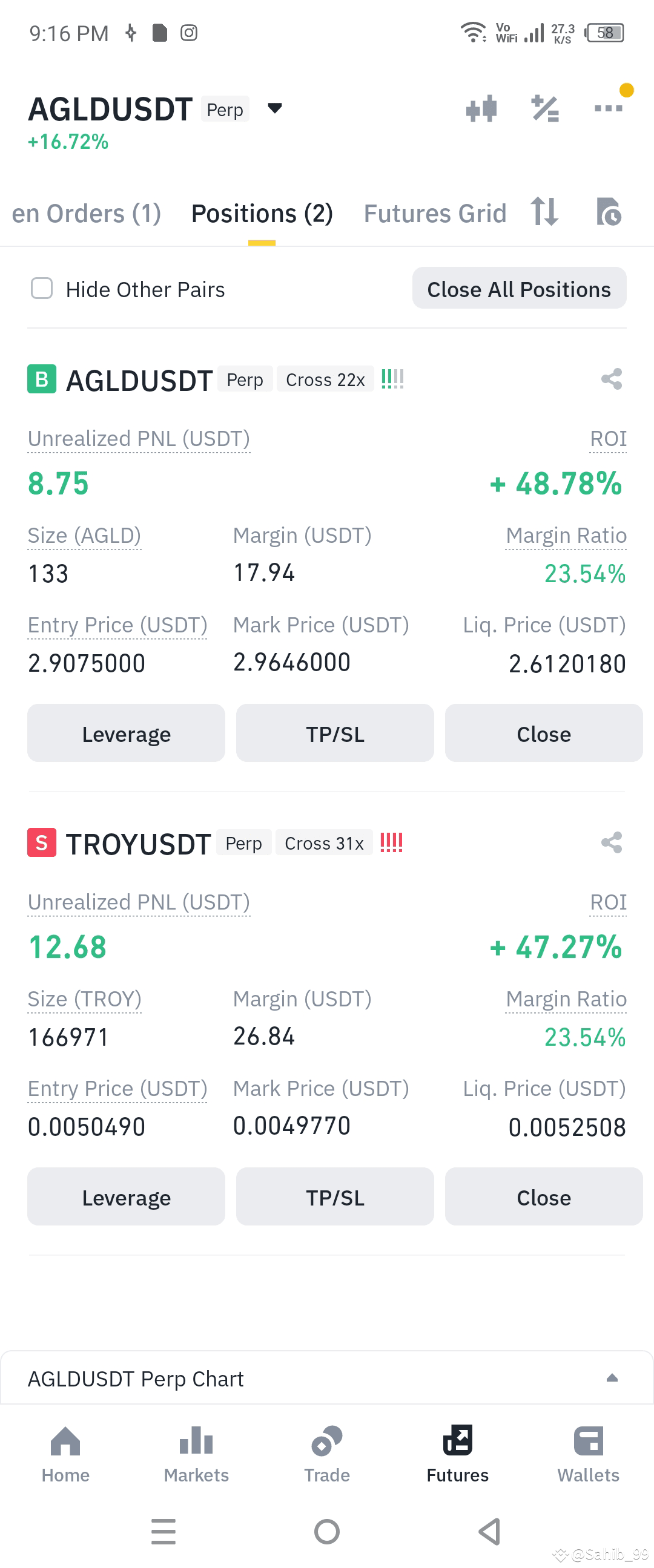Check the Hide Other Pairs box

[x=42, y=289]
